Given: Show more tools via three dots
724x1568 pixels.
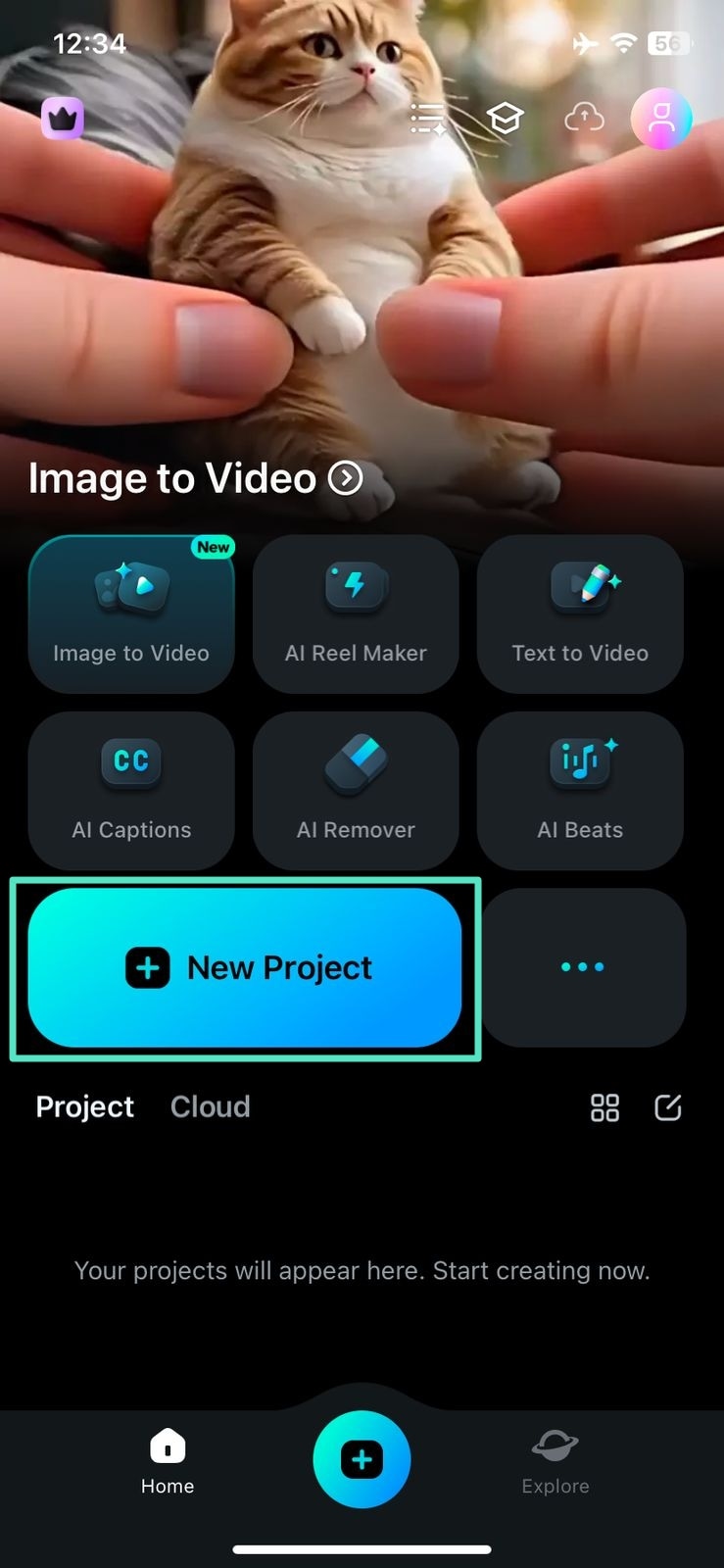Looking at the screenshot, I should tap(583, 967).
